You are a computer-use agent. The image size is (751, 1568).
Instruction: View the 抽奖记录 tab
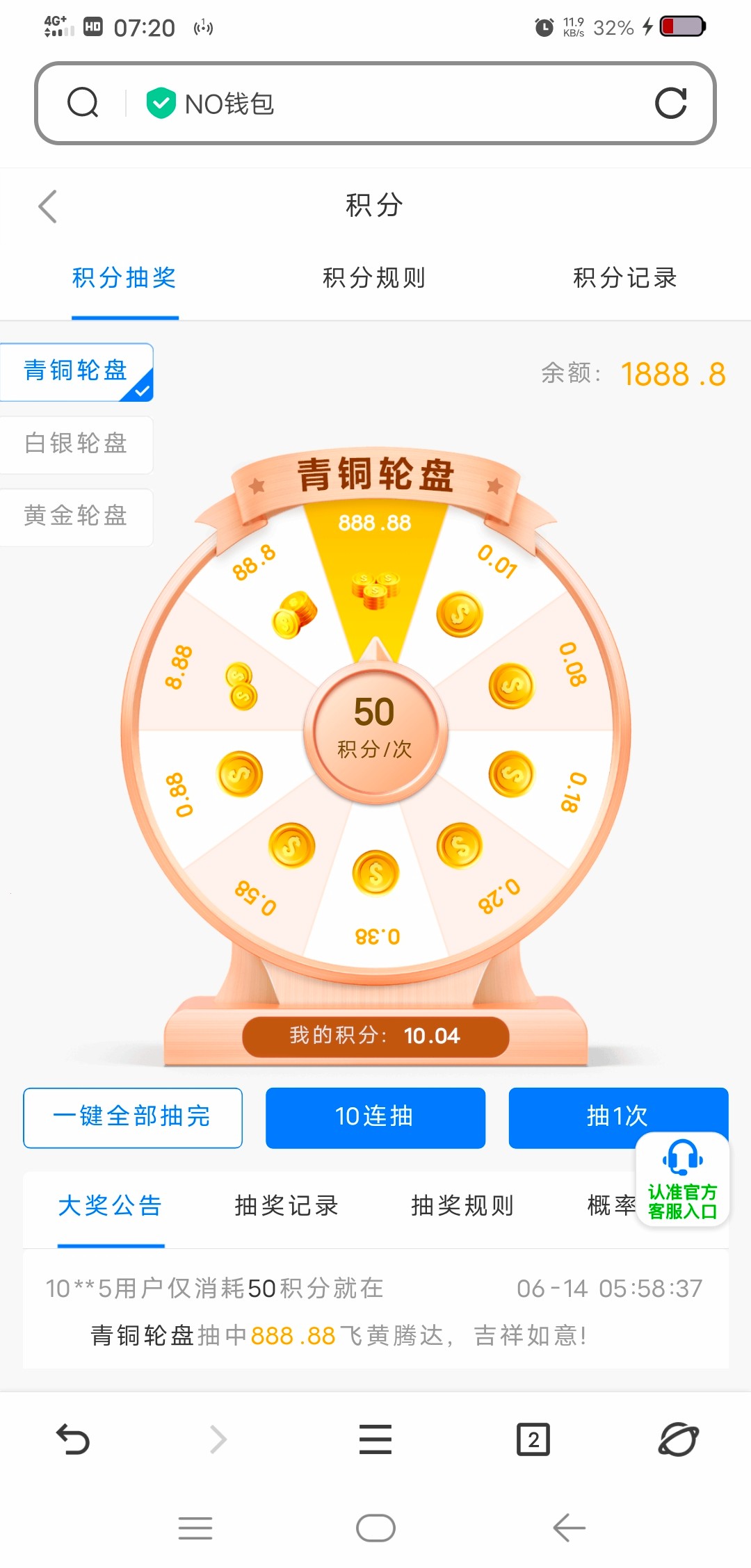[286, 1206]
